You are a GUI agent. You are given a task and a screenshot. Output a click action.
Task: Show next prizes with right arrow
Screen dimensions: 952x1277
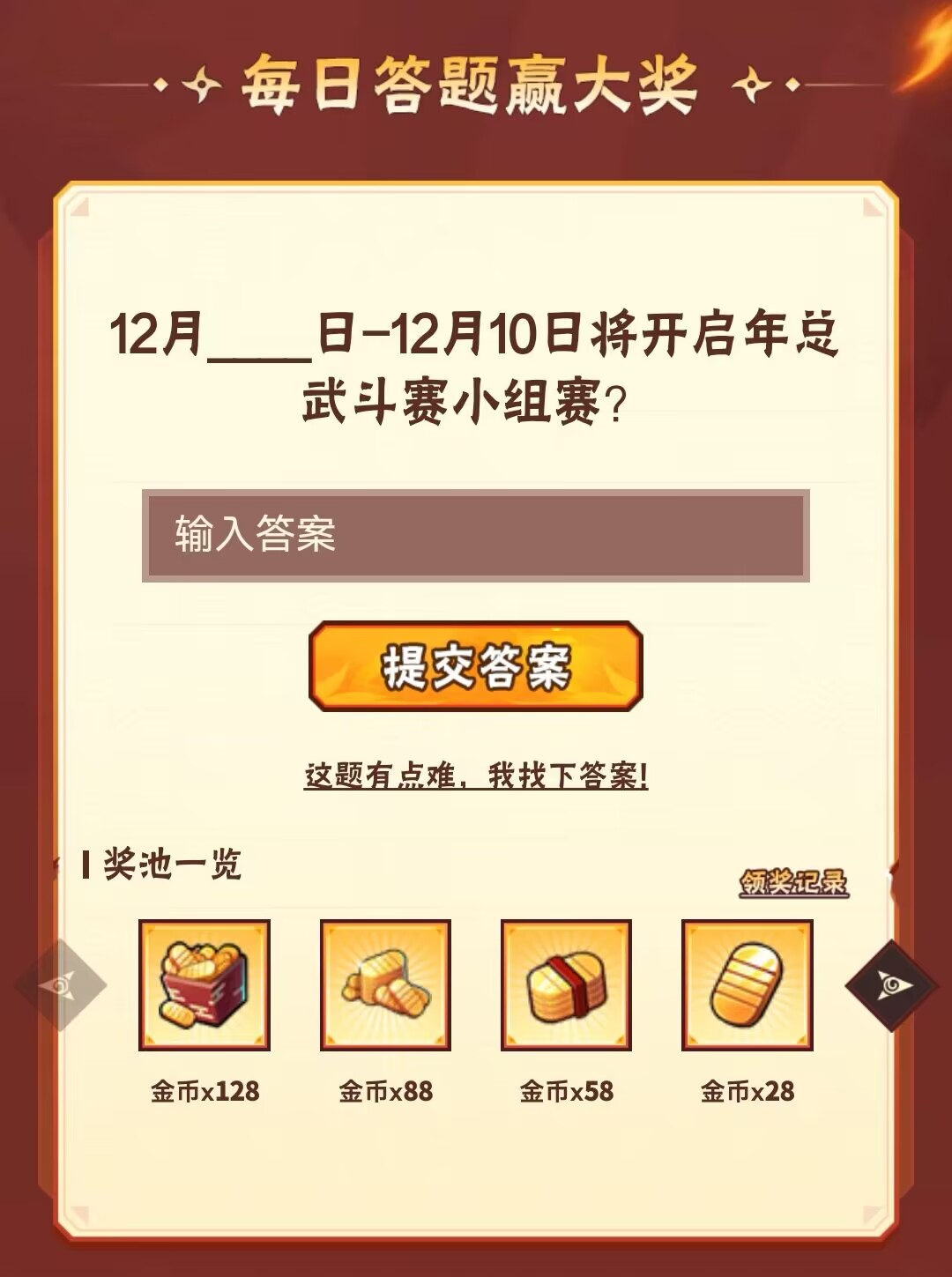pyautogui.click(x=890, y=984)
